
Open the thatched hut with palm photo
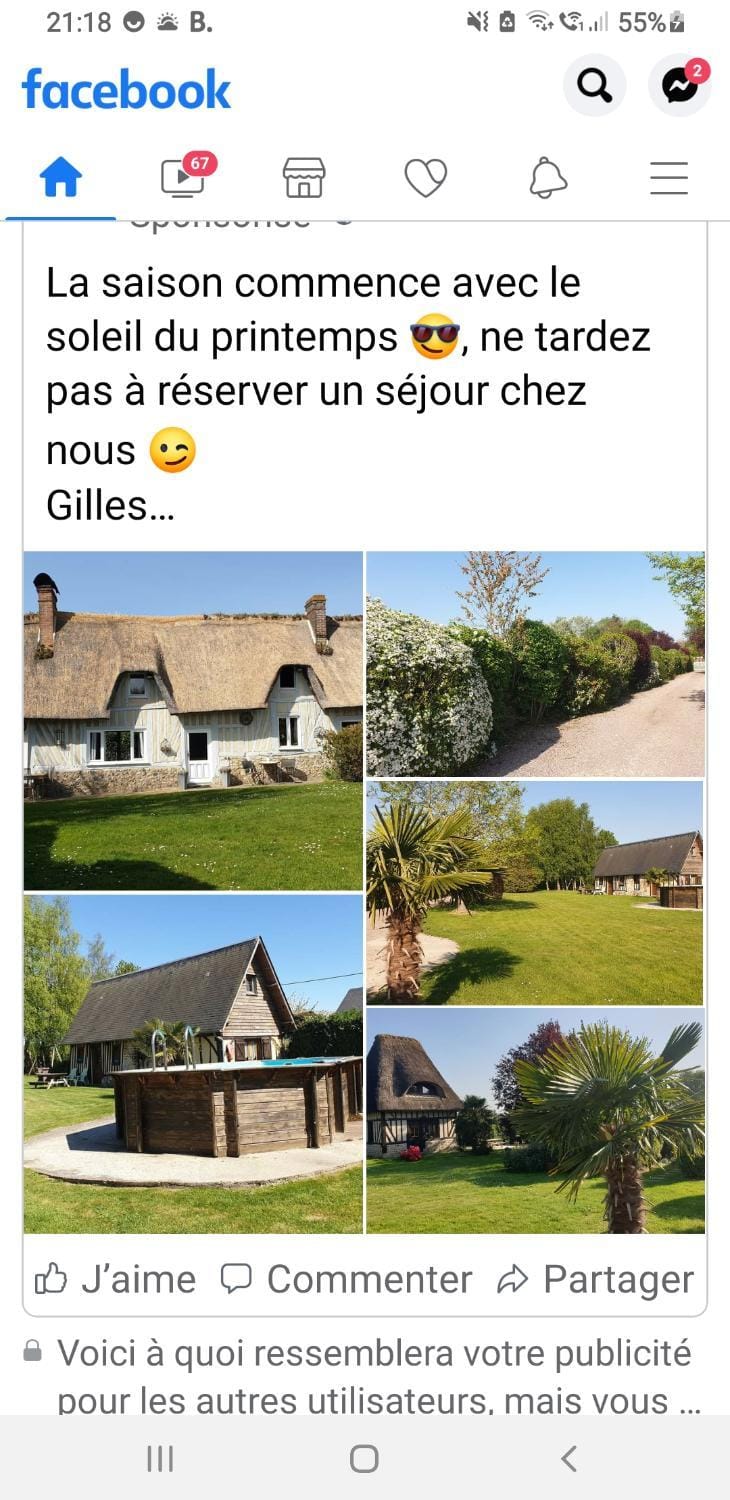click(535, 1120)
